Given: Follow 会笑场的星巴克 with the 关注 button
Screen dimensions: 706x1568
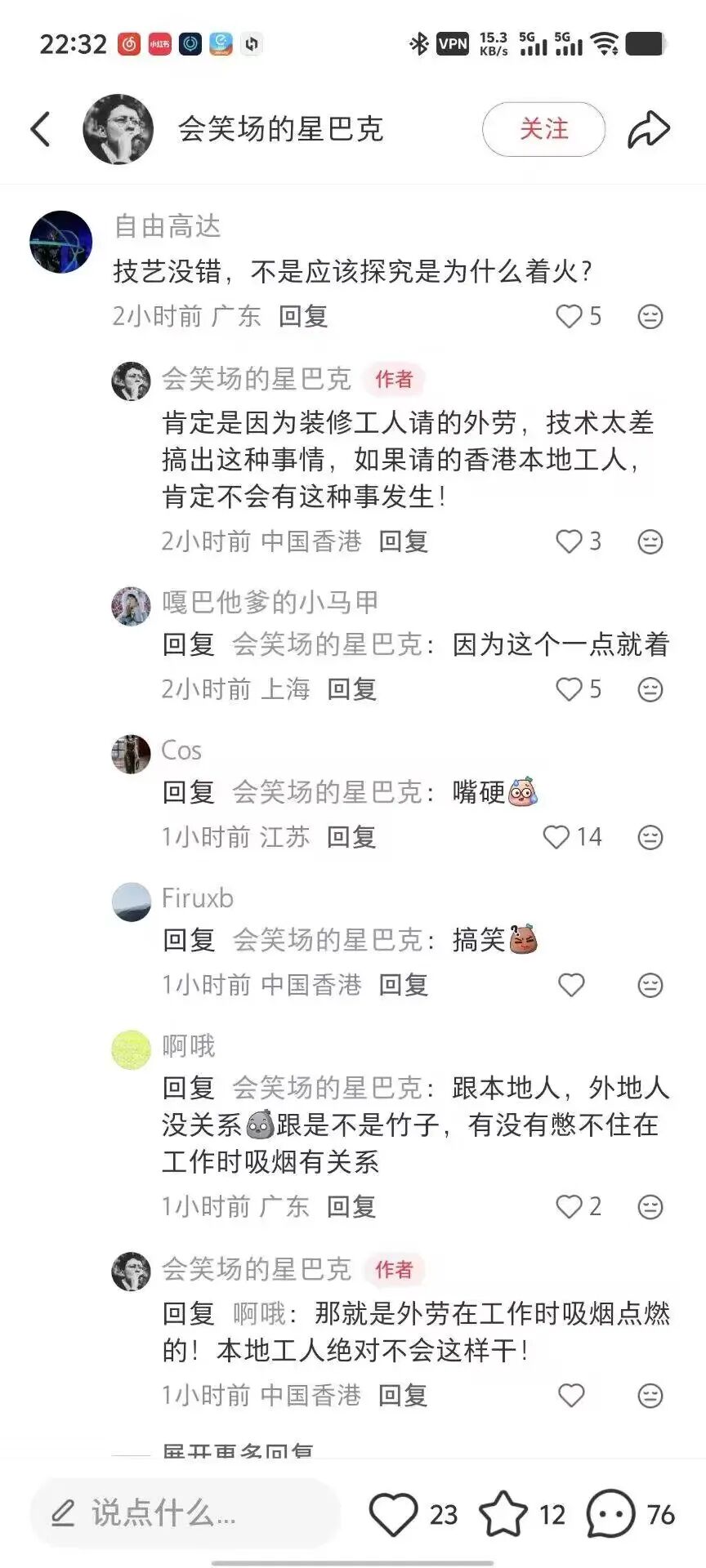Looking at the screenshot, I should 543,129.
